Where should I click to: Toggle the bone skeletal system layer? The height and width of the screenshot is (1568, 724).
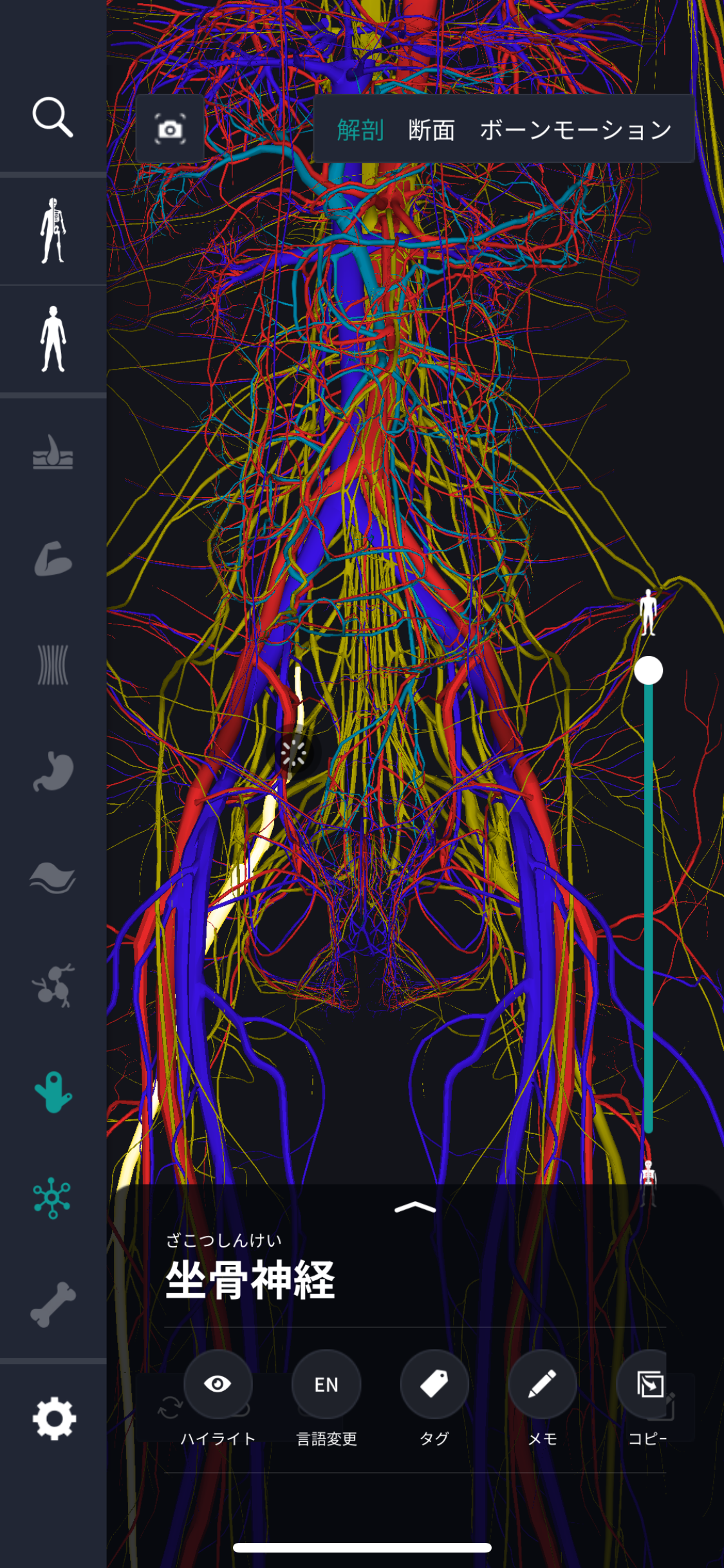(x=53, y=1304)
